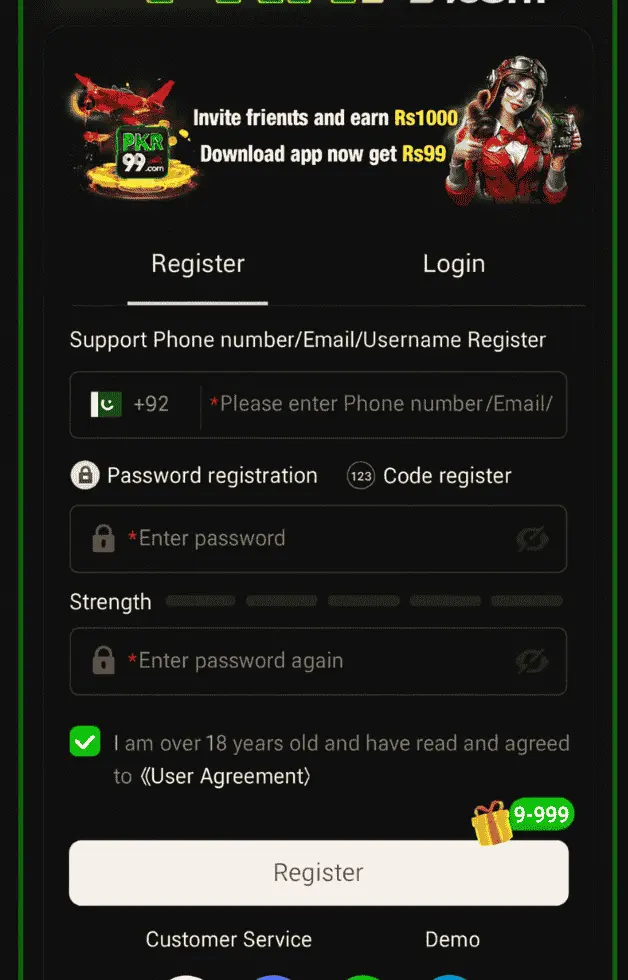Reveal the confirm password text
The image size is (628, 980).
pyautogui.click(x=533, y=662)
